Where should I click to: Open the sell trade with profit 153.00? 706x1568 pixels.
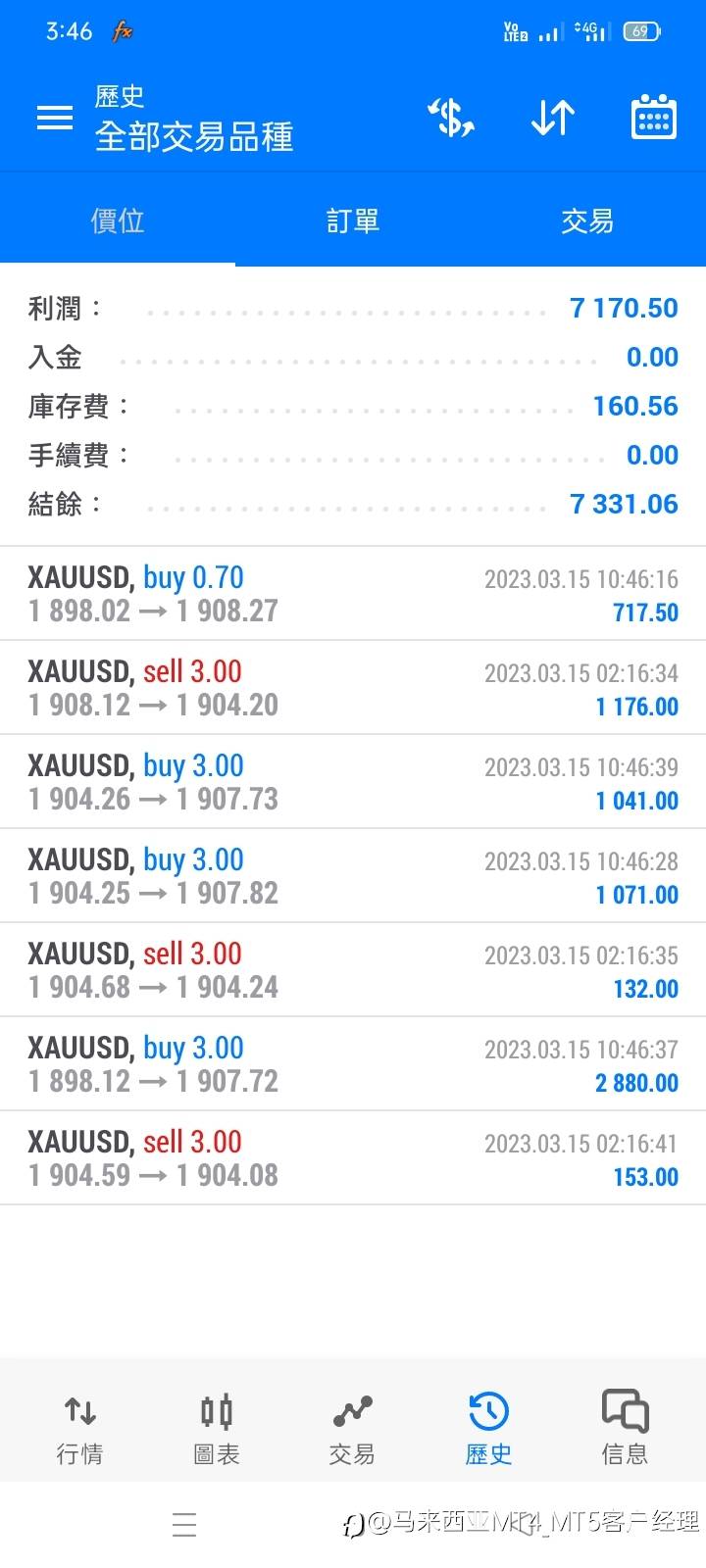pos(353,1158)
